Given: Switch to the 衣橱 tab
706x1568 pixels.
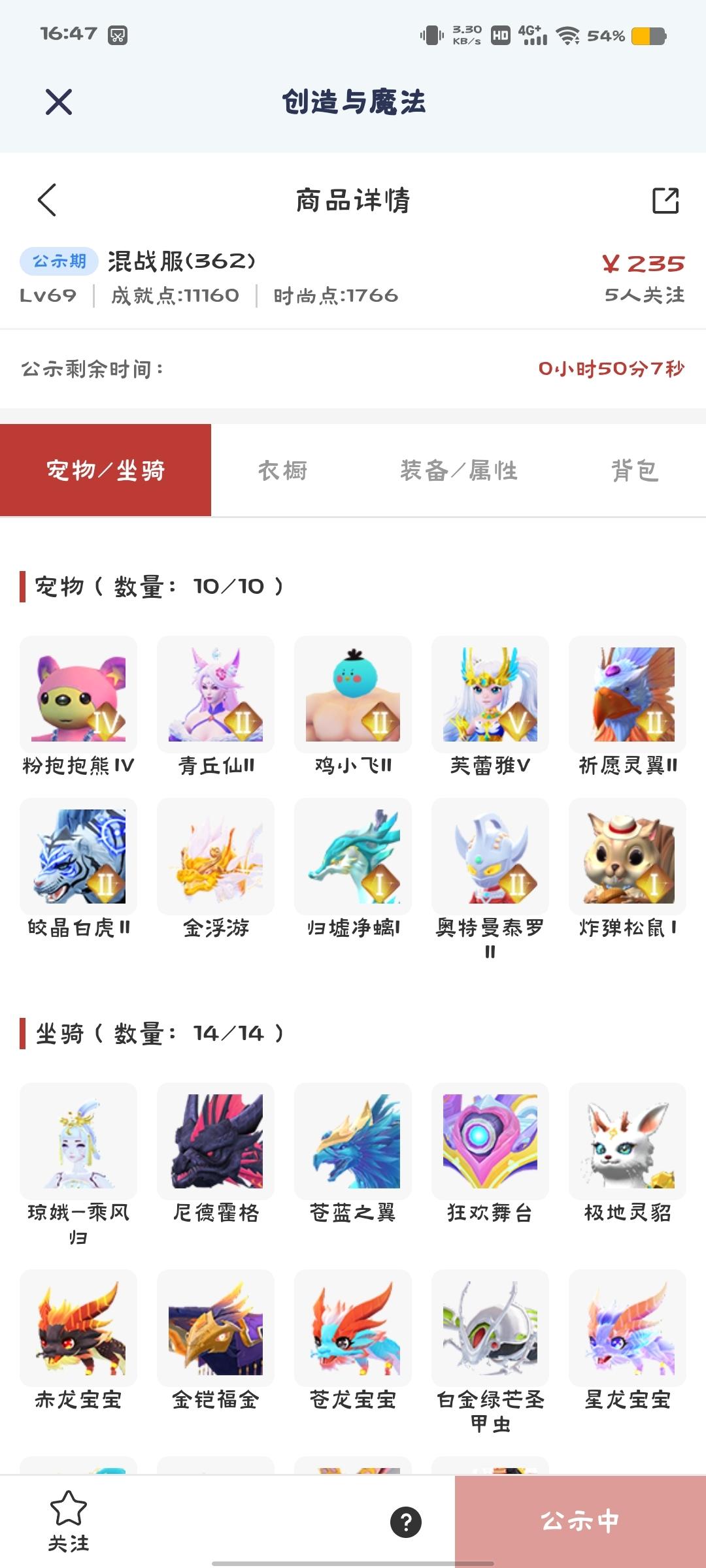Looking at the screenshot, I should [x=282, y=470].
